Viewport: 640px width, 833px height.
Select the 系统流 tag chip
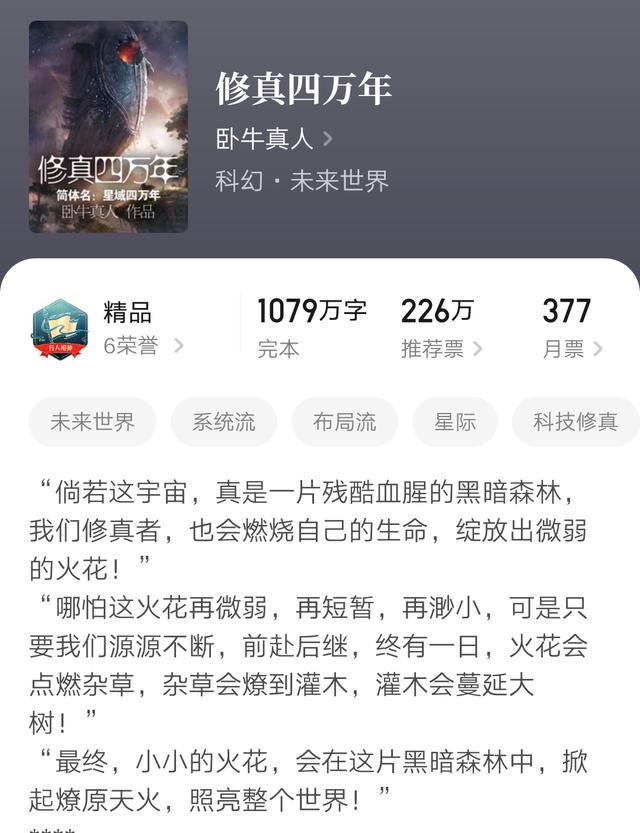click(x=223, y=422)
